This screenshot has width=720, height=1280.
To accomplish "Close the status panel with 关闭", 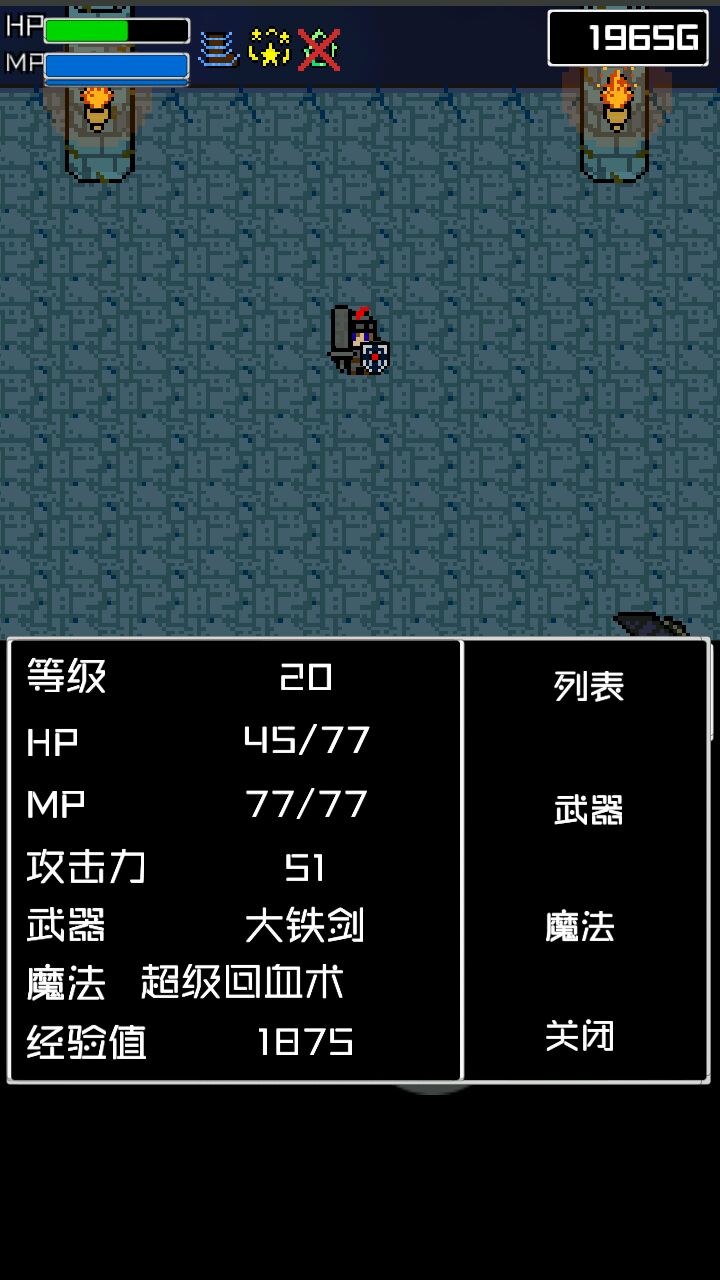I will (580, 1036).
